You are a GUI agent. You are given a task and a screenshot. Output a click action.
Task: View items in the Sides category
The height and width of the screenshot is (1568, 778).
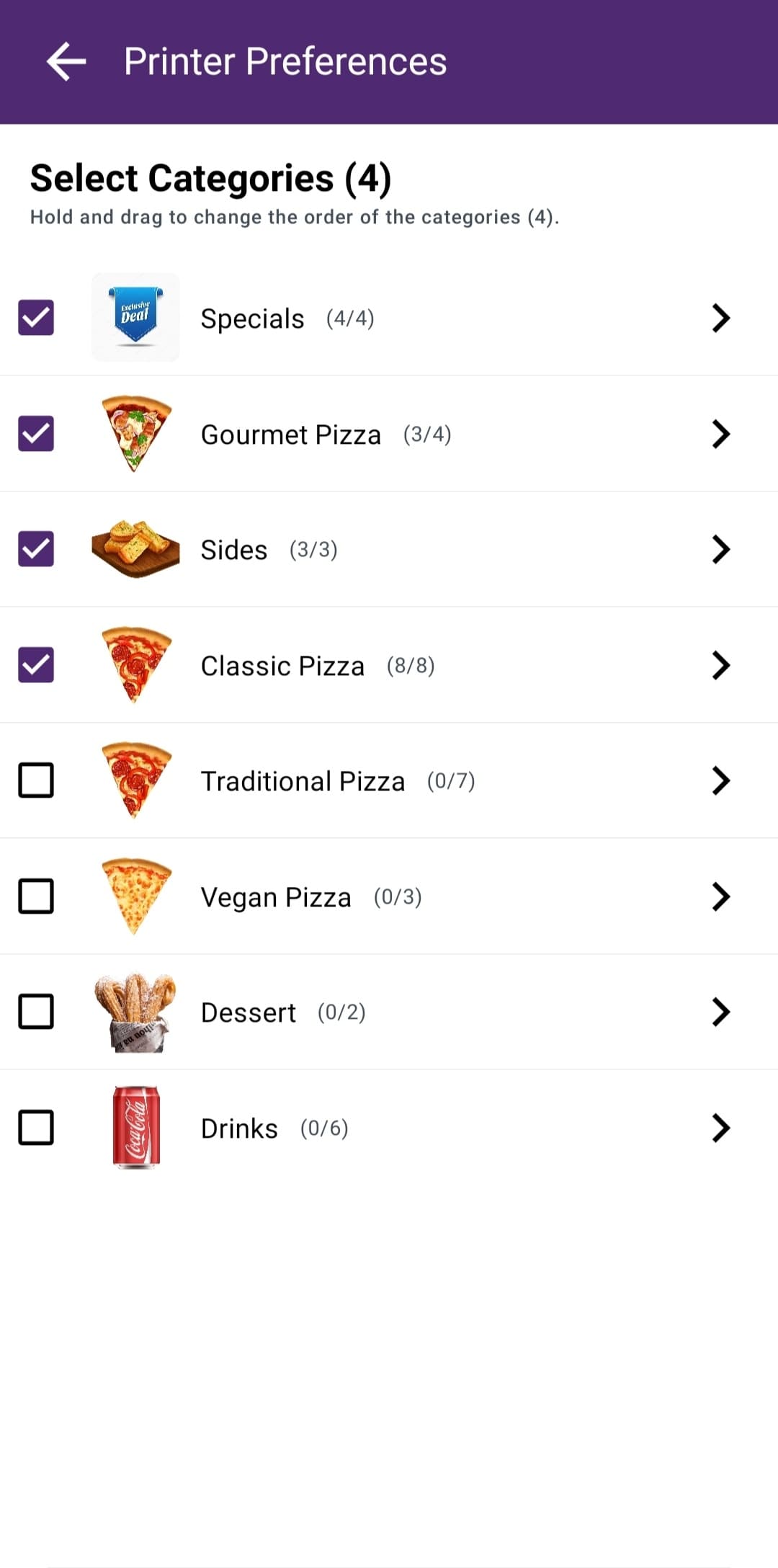(x=720, y=549)
